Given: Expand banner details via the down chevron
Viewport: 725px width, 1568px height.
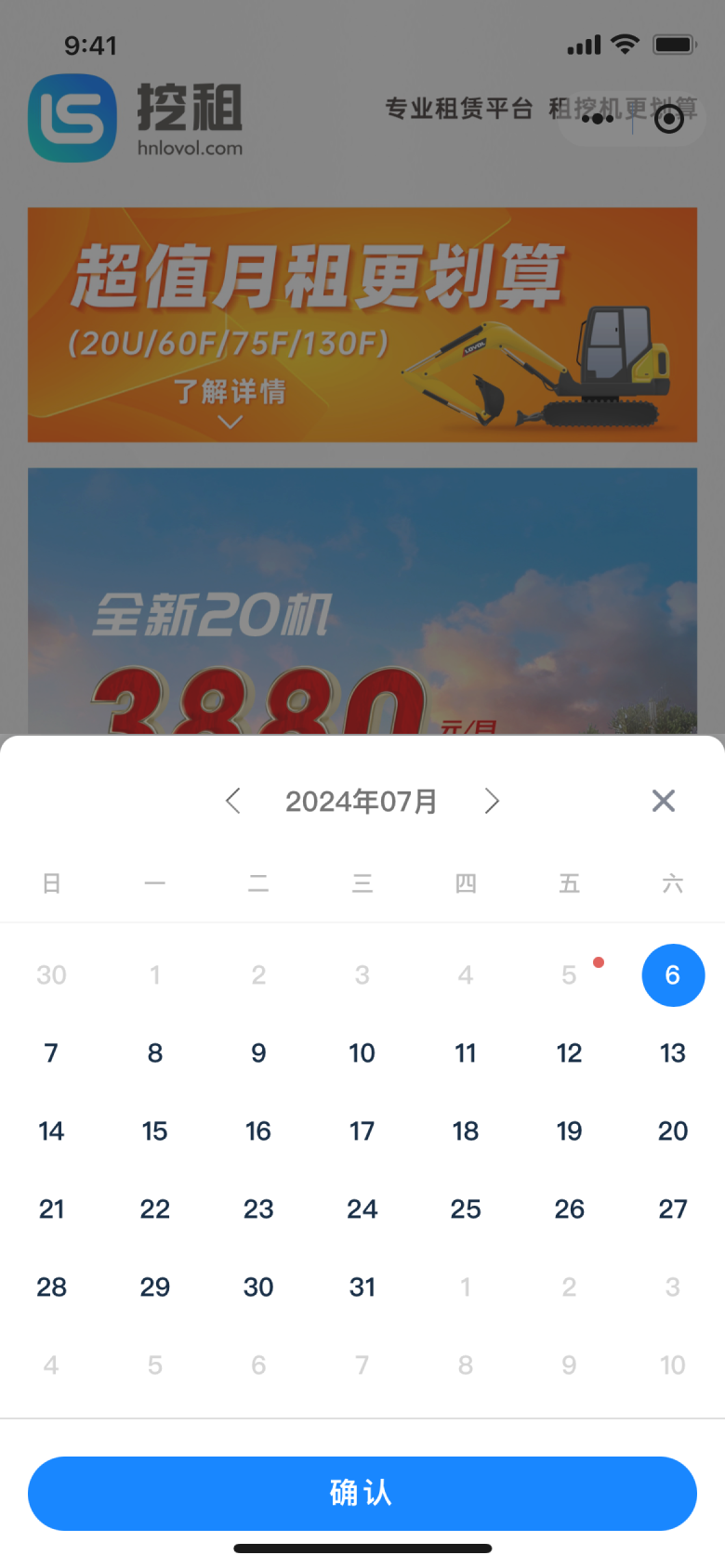Looking at the screenshot, I should tap(230, 423).
